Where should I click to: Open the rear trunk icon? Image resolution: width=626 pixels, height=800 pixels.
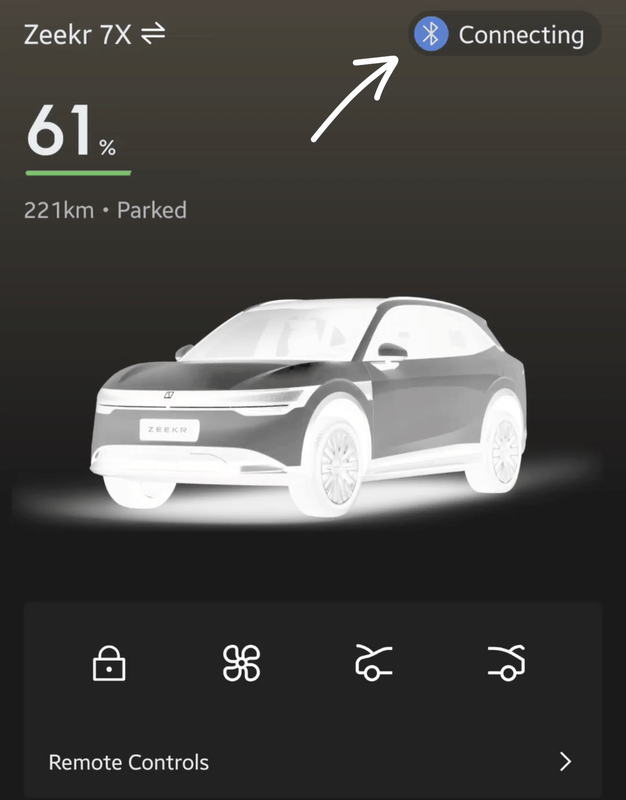pos(507,663)
